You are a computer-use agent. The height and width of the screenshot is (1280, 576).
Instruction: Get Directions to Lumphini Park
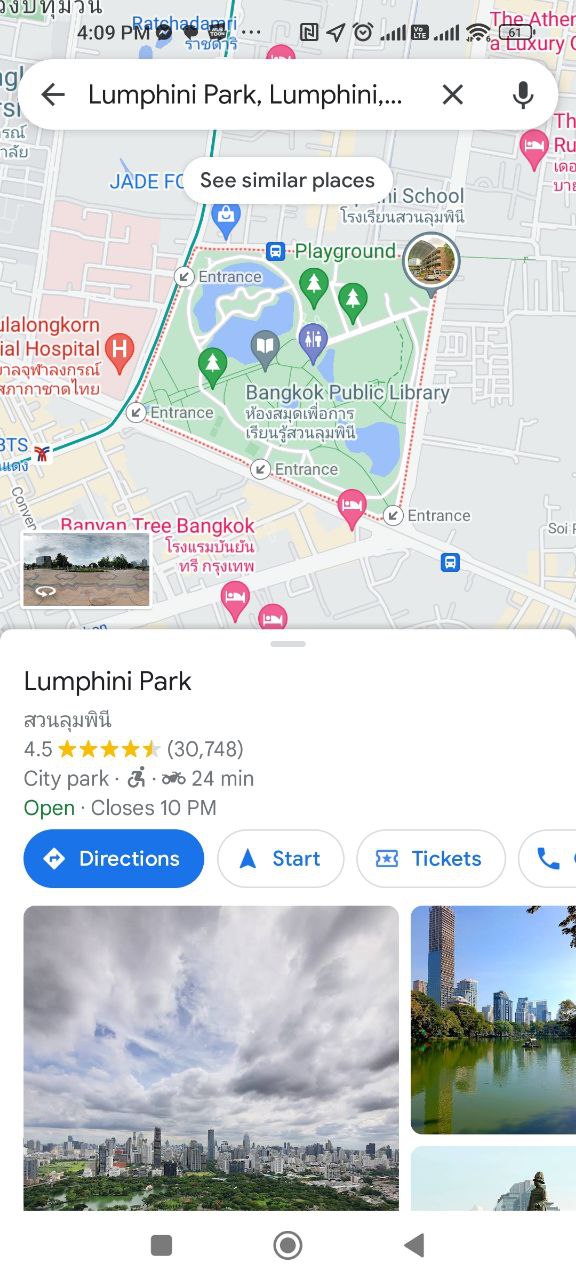pyautogui.click(x=114, y=858)
